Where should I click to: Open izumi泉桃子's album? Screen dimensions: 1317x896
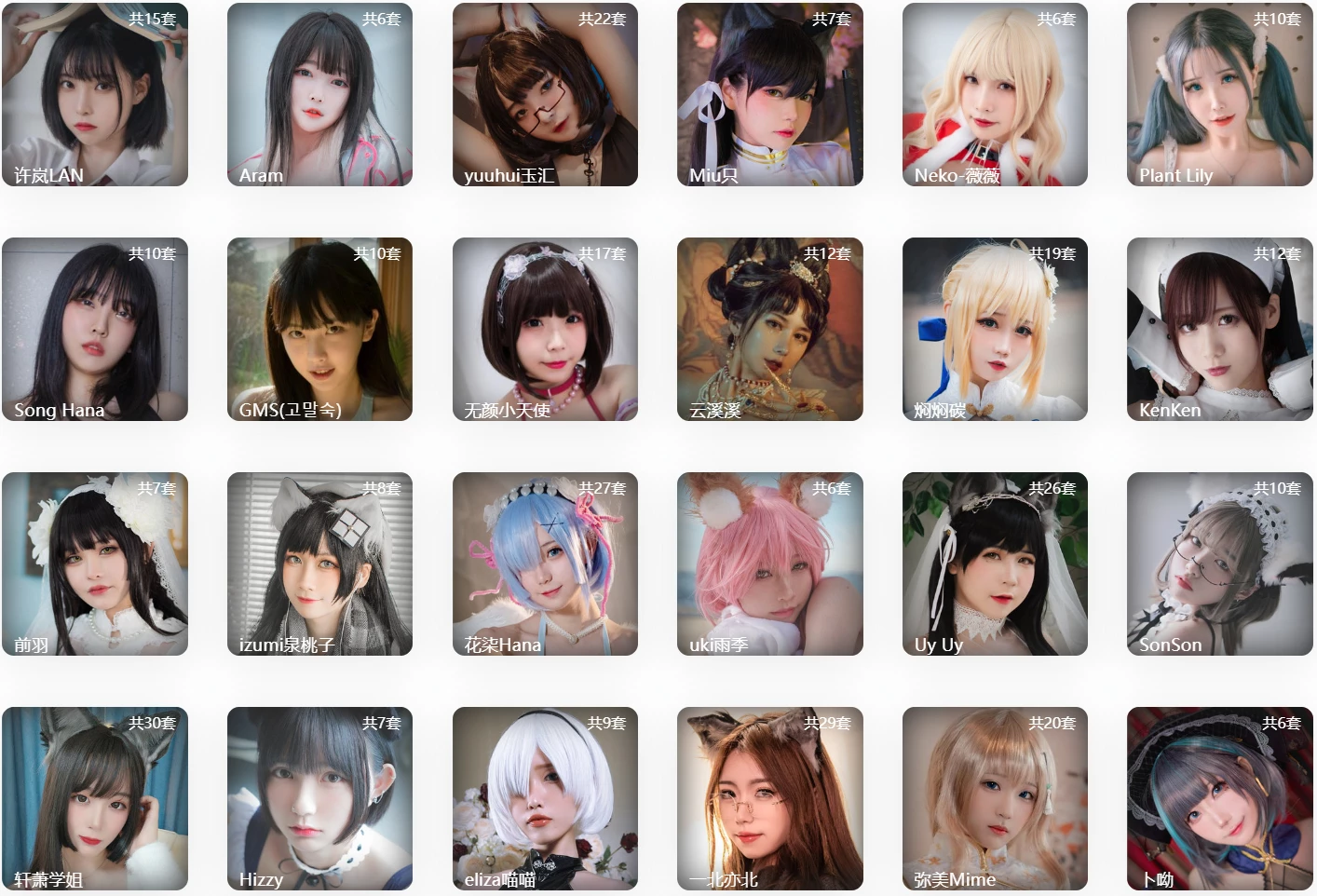click(x=319, y=563)
